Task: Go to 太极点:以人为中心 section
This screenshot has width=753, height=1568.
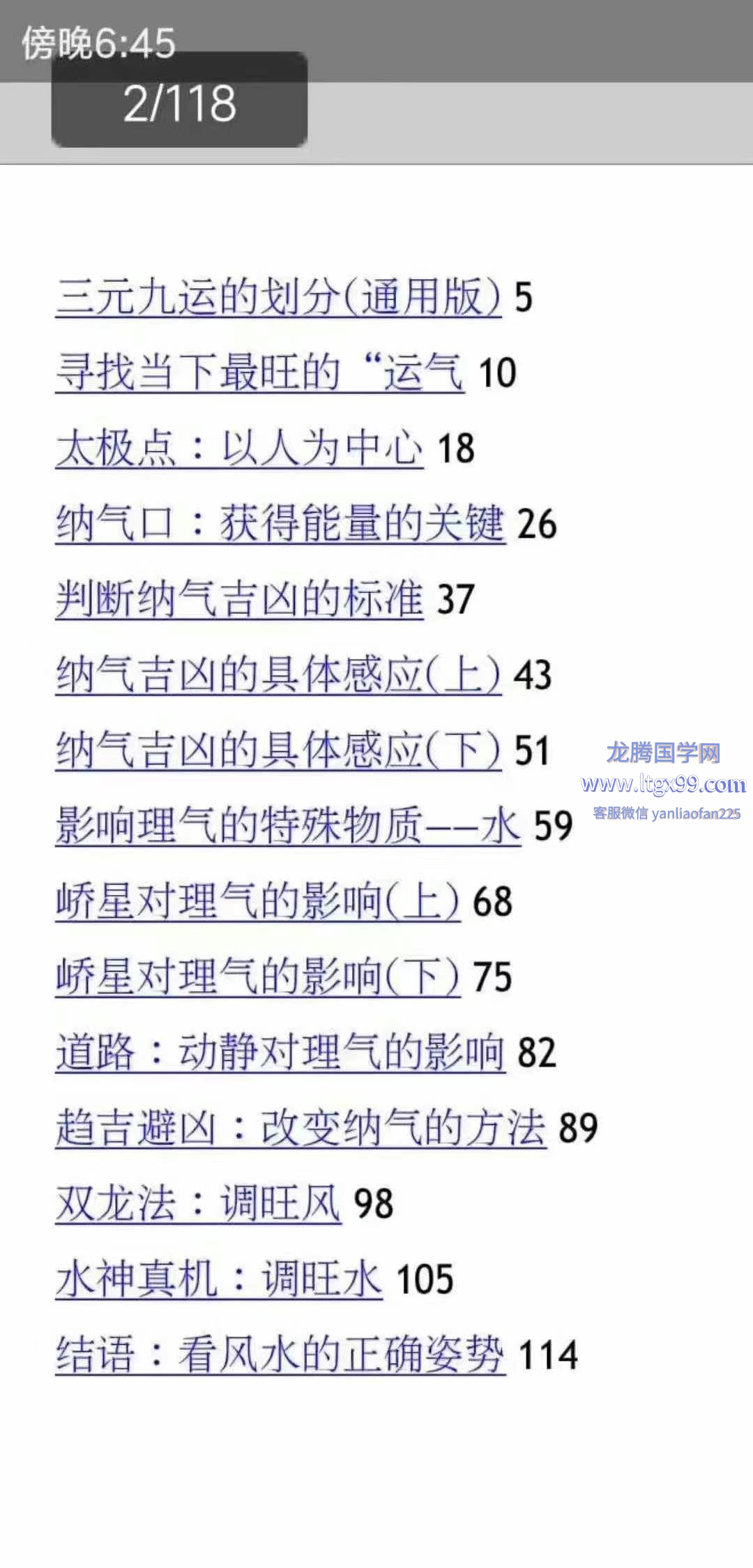Action: tap(240, 448)
